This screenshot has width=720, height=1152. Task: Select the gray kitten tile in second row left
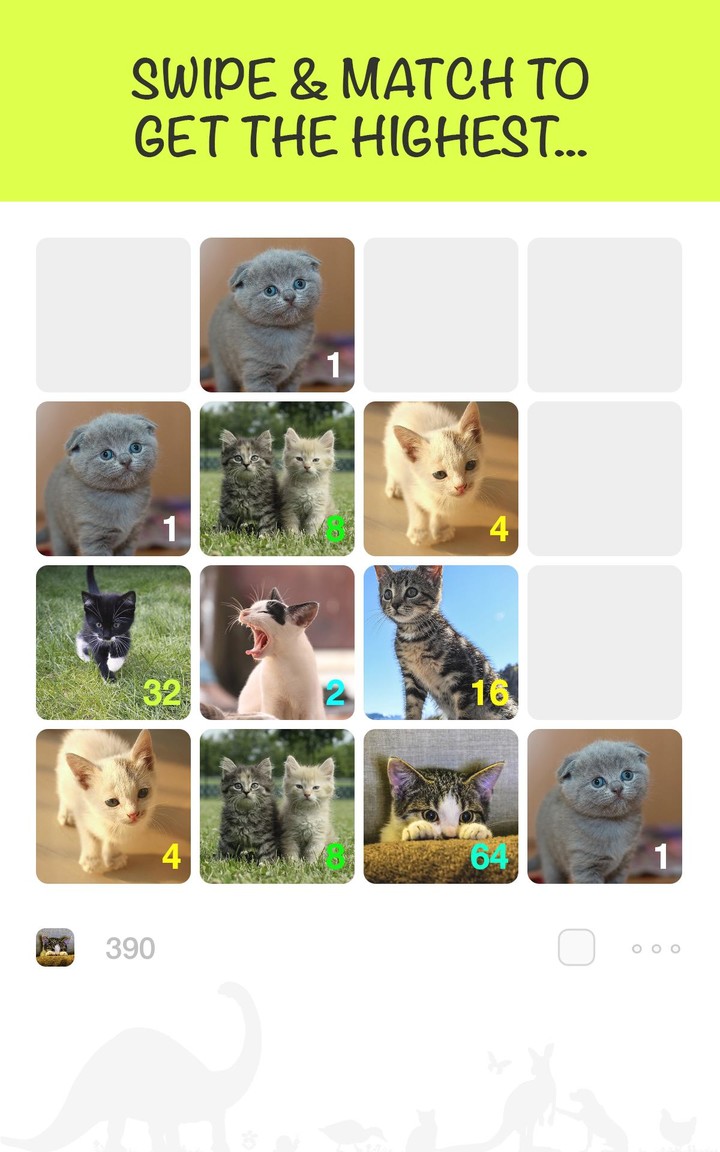pyautogui.click(x=113, y=477)
